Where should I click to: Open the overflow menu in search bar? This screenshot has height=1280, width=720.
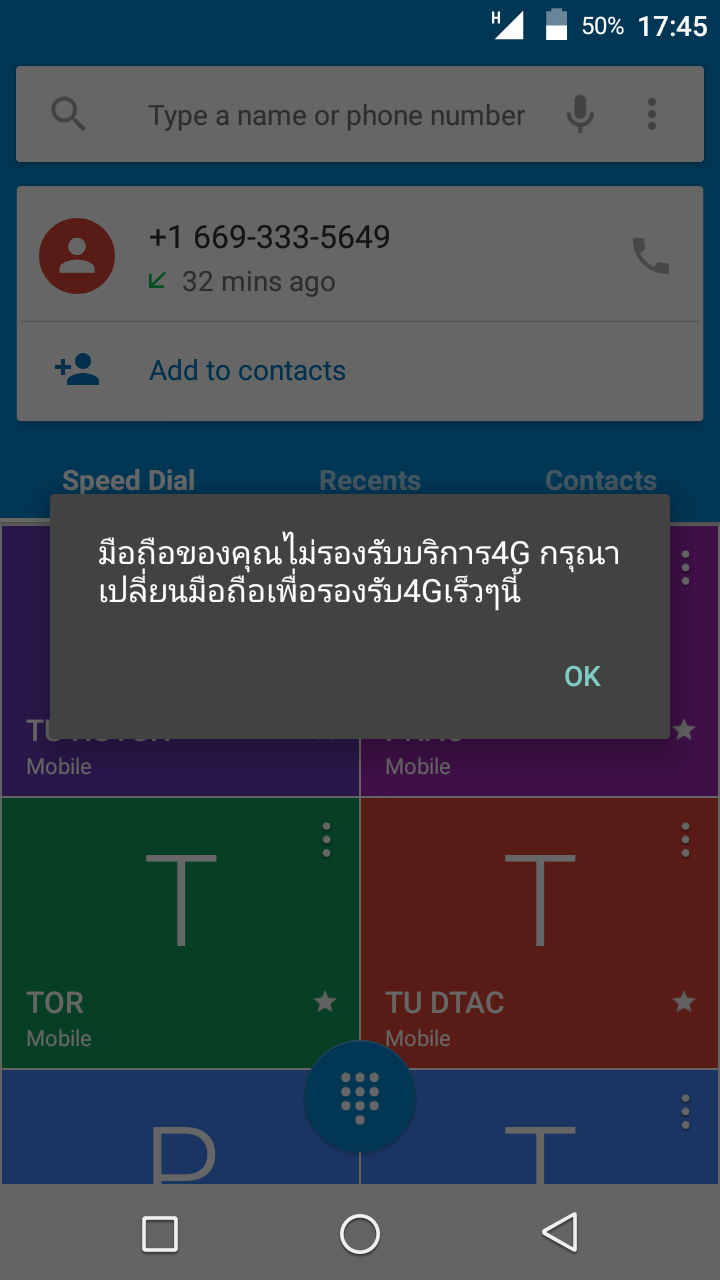[652, 115]
